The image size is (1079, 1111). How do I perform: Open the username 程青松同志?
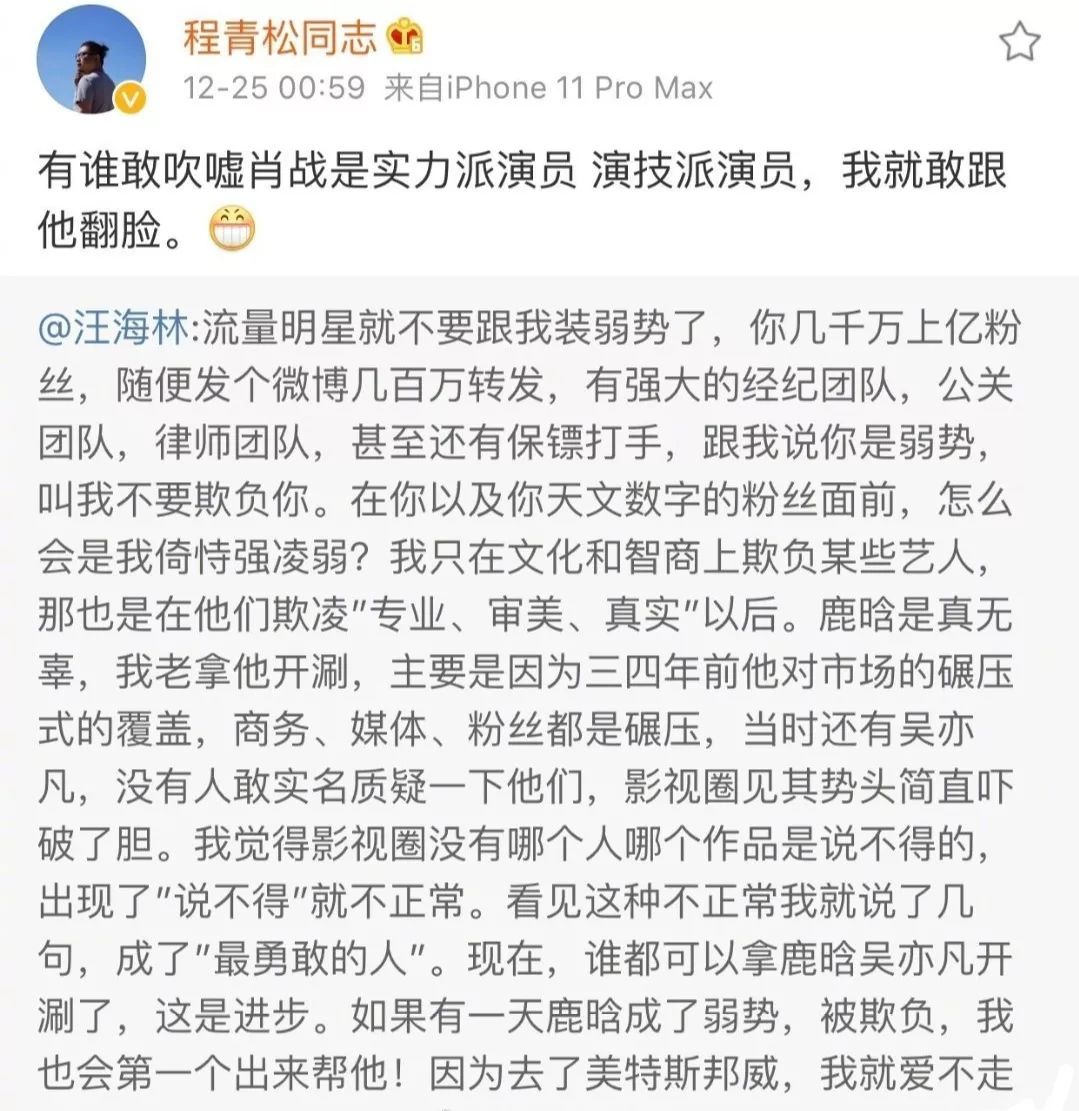pyautogui.click(x=280, y=37)
